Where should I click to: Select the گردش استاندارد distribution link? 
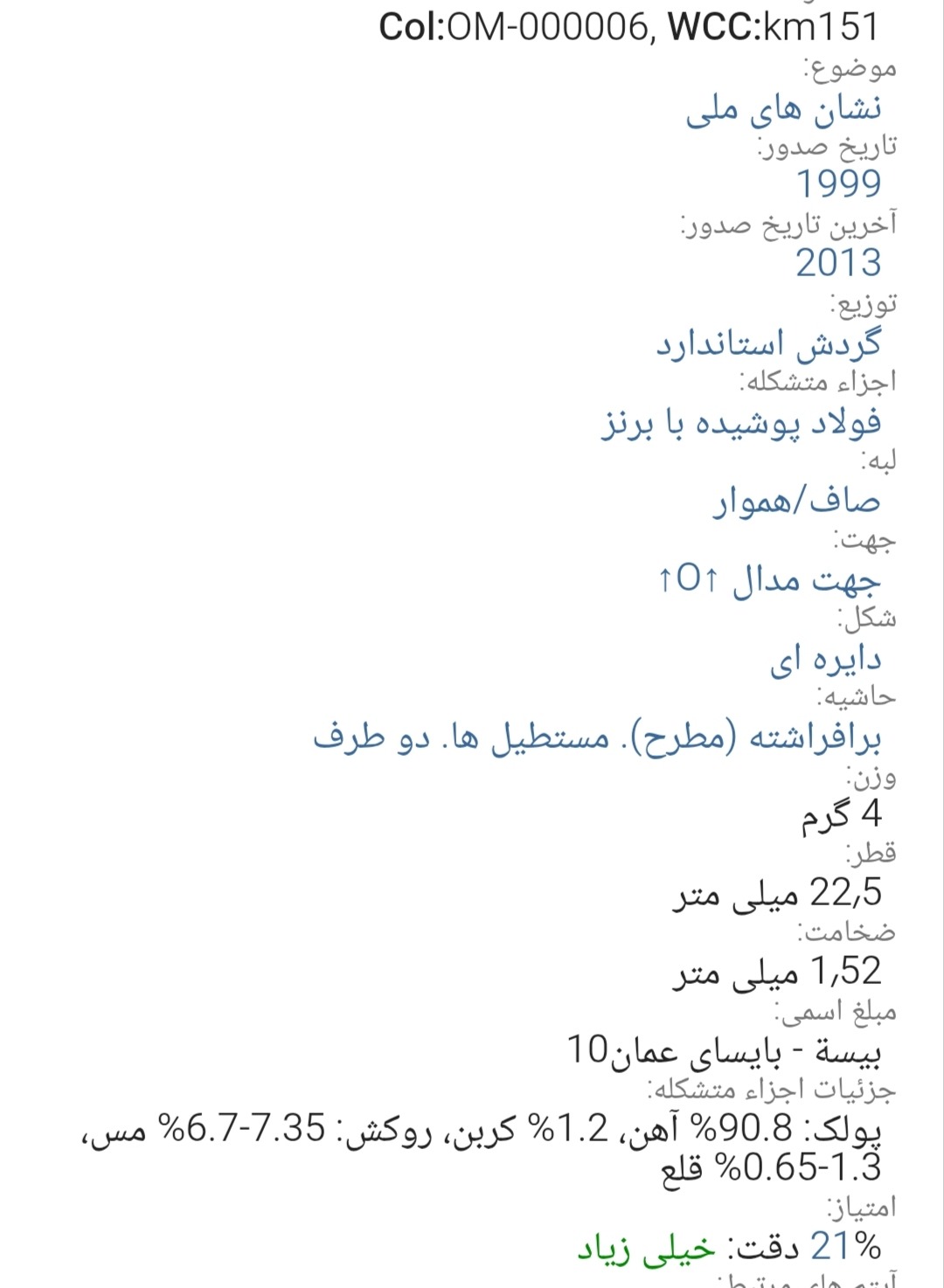click(x=768, y=343)
